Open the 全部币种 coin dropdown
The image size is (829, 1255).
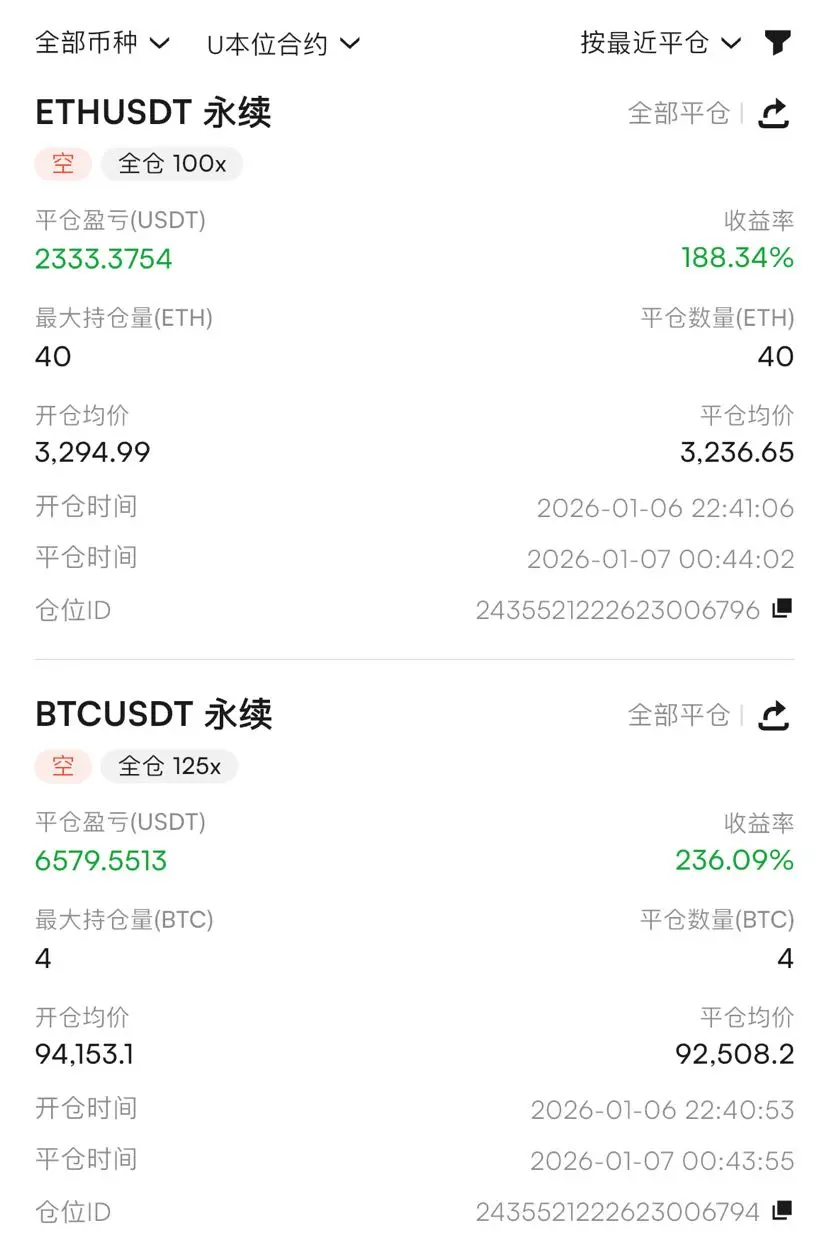pos(102,43)
